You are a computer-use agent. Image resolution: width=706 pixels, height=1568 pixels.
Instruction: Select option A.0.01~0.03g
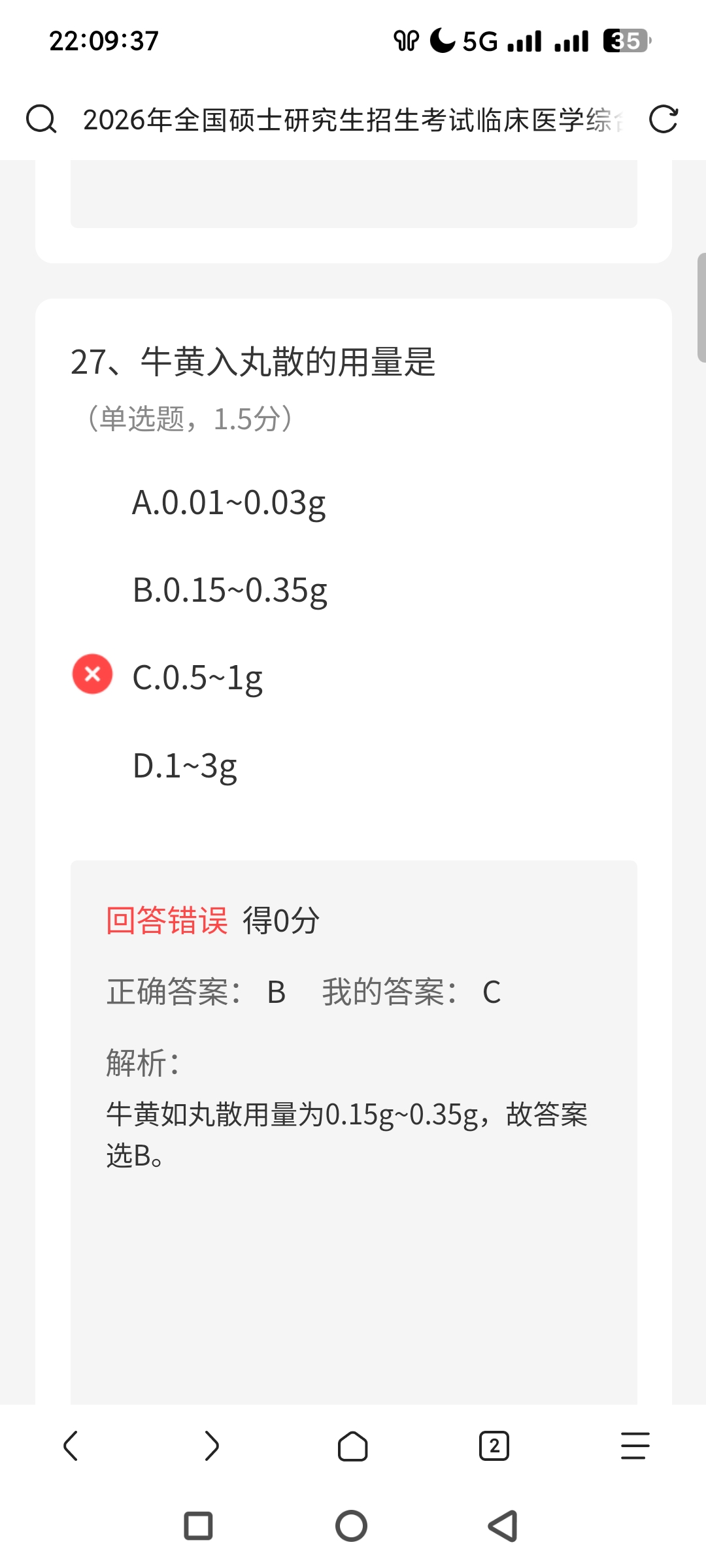pos(229,503)
